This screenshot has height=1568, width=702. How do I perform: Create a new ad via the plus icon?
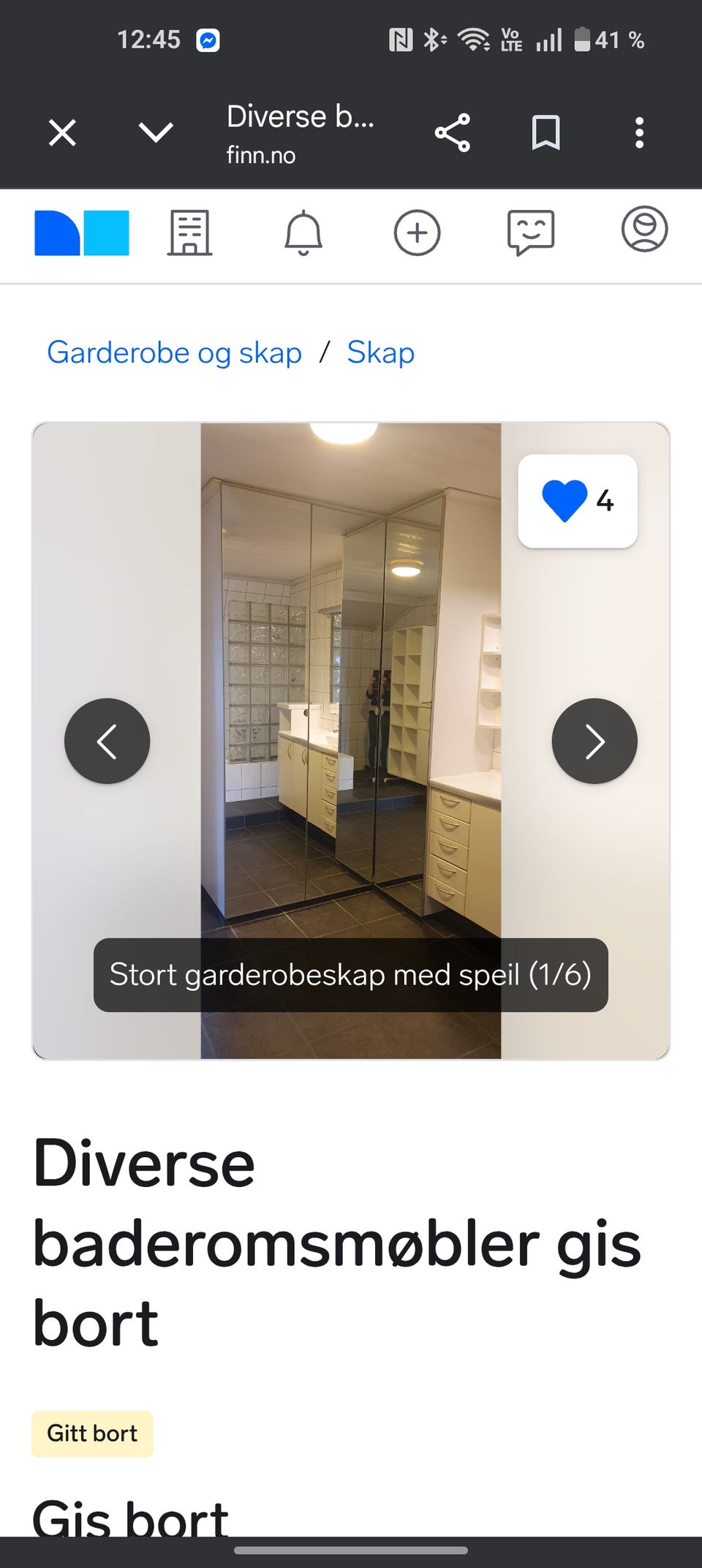coord(417,233)
